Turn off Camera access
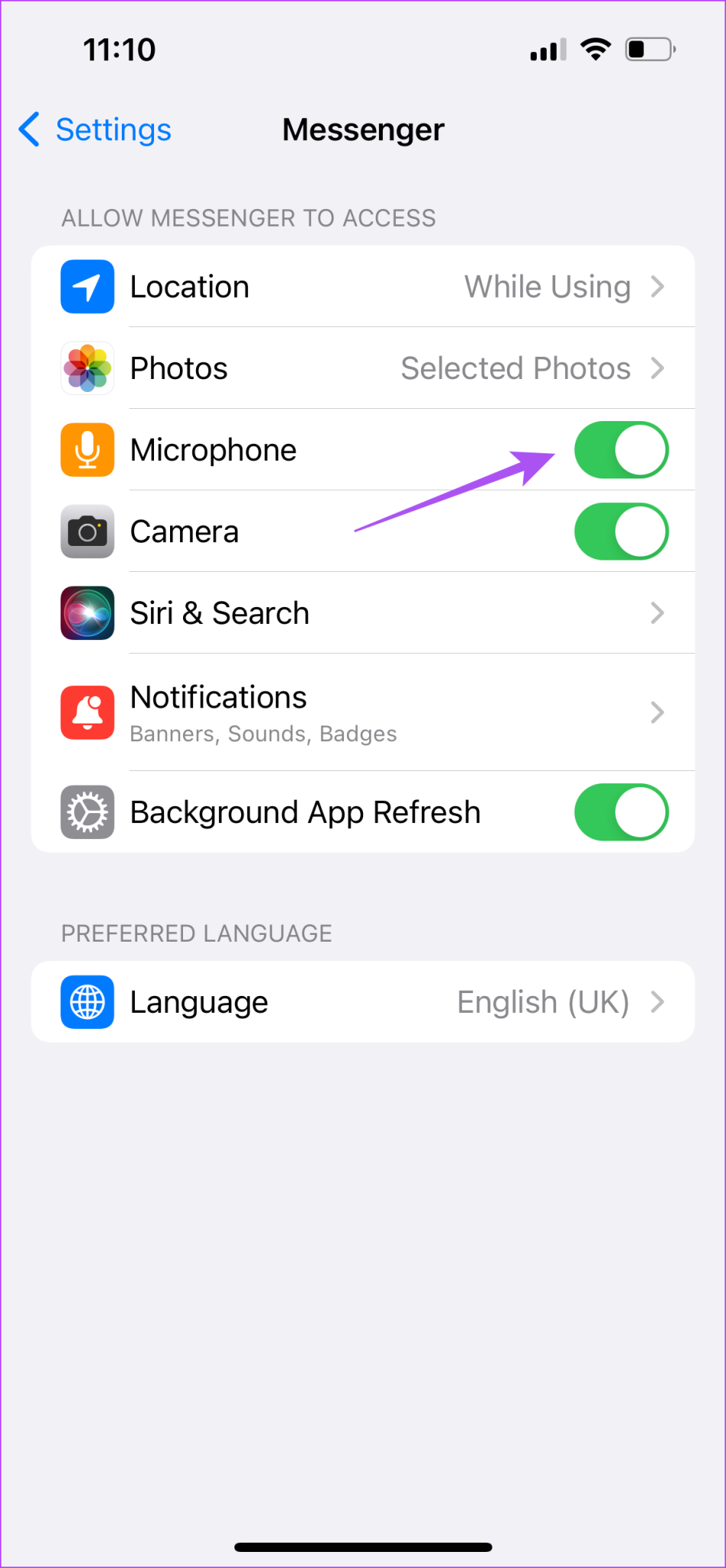Viewport: 726px width, 1568px height. click(x=621, y=531)
